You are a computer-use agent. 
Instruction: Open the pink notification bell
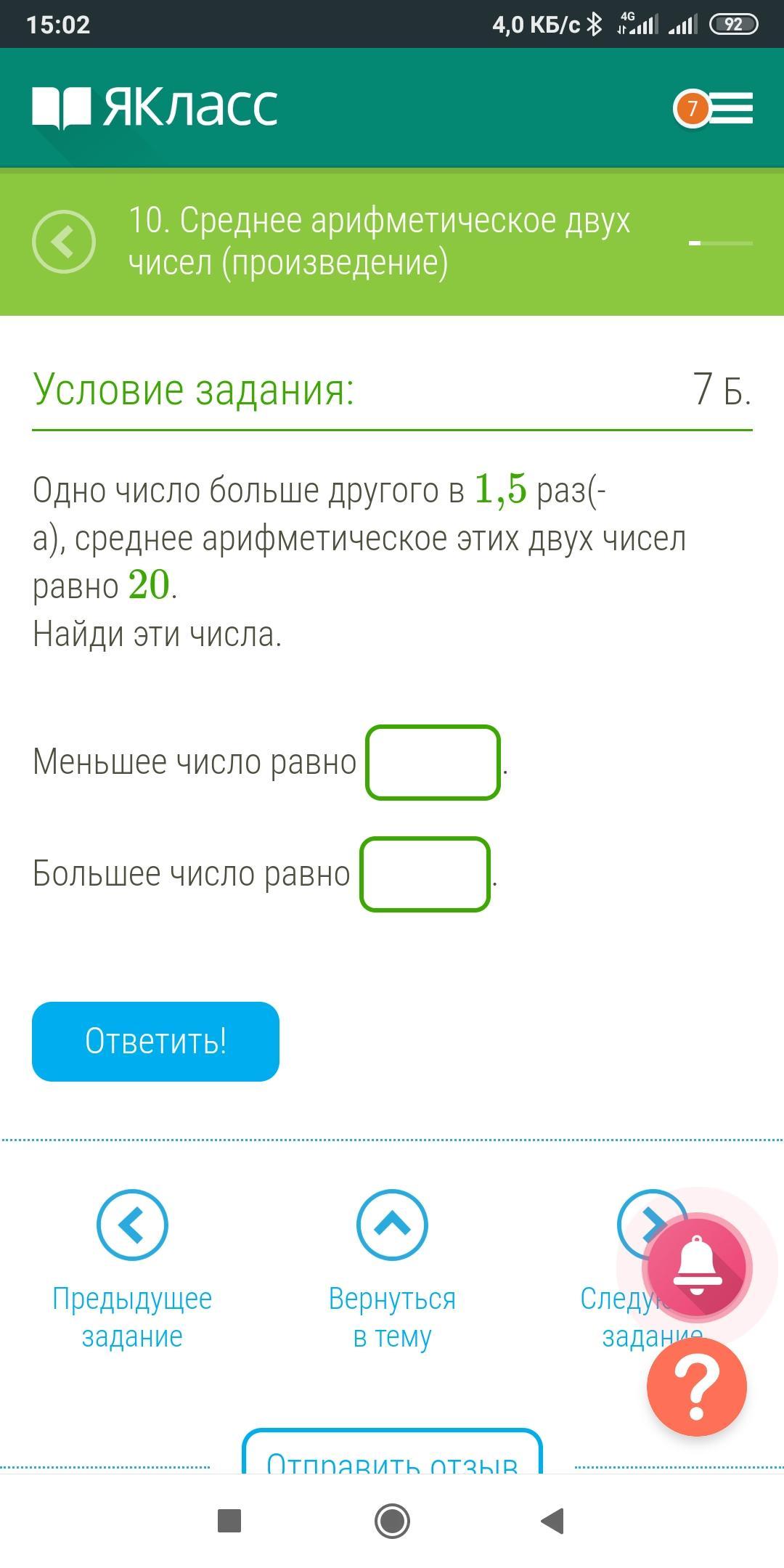pyautogui.click(x=697, y=1267)
